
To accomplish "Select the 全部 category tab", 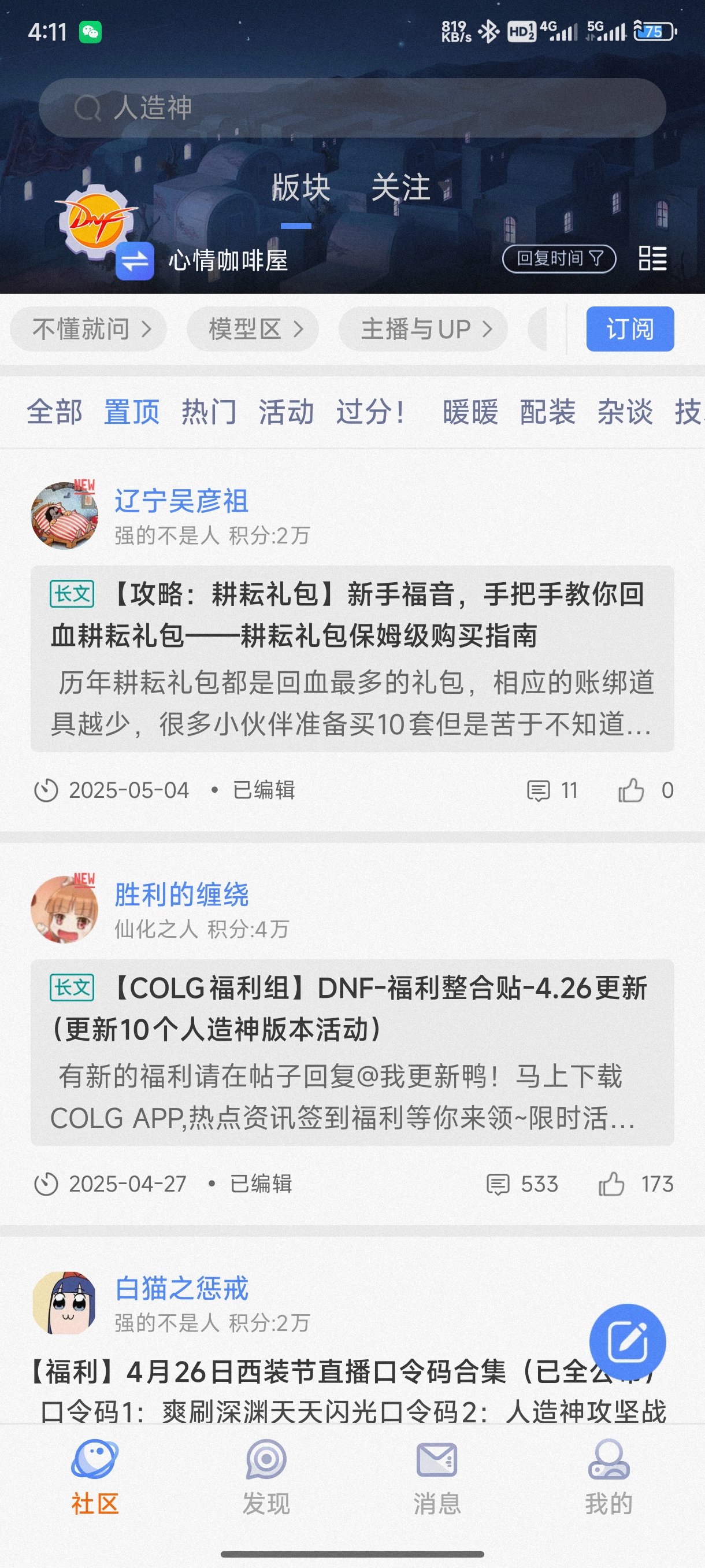I will pos(54,412).
